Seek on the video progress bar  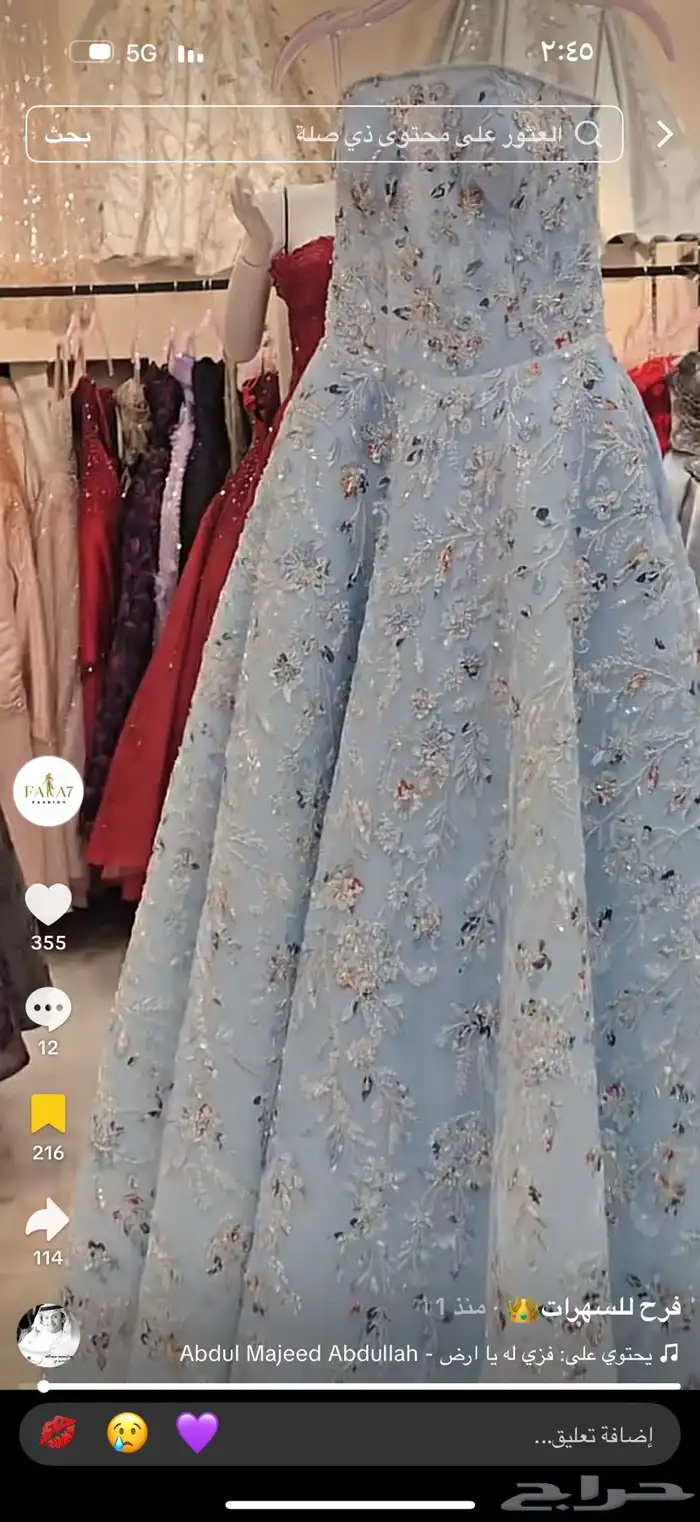(360, 1386)
